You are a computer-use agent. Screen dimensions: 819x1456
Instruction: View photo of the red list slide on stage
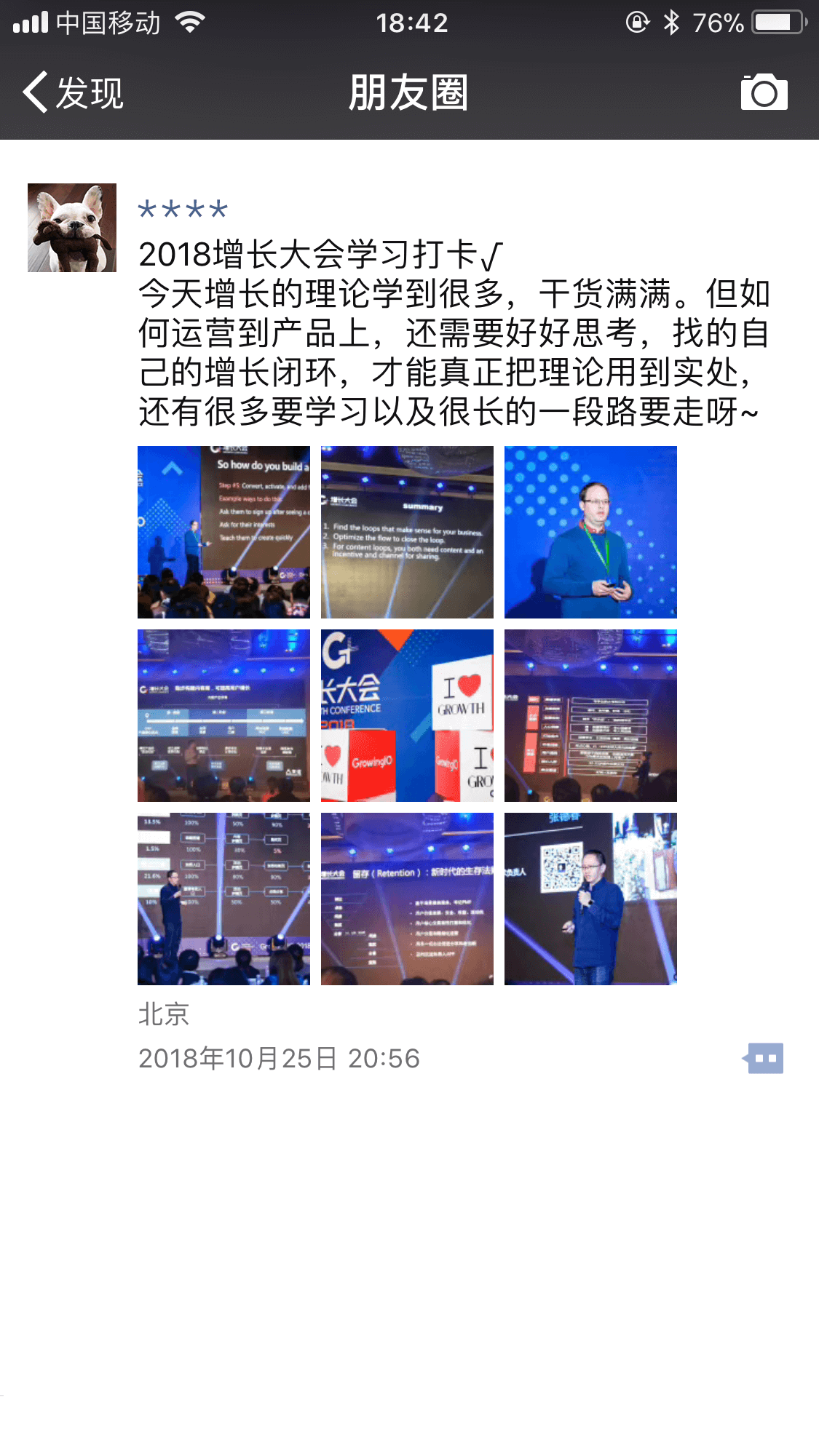[590, 715]
